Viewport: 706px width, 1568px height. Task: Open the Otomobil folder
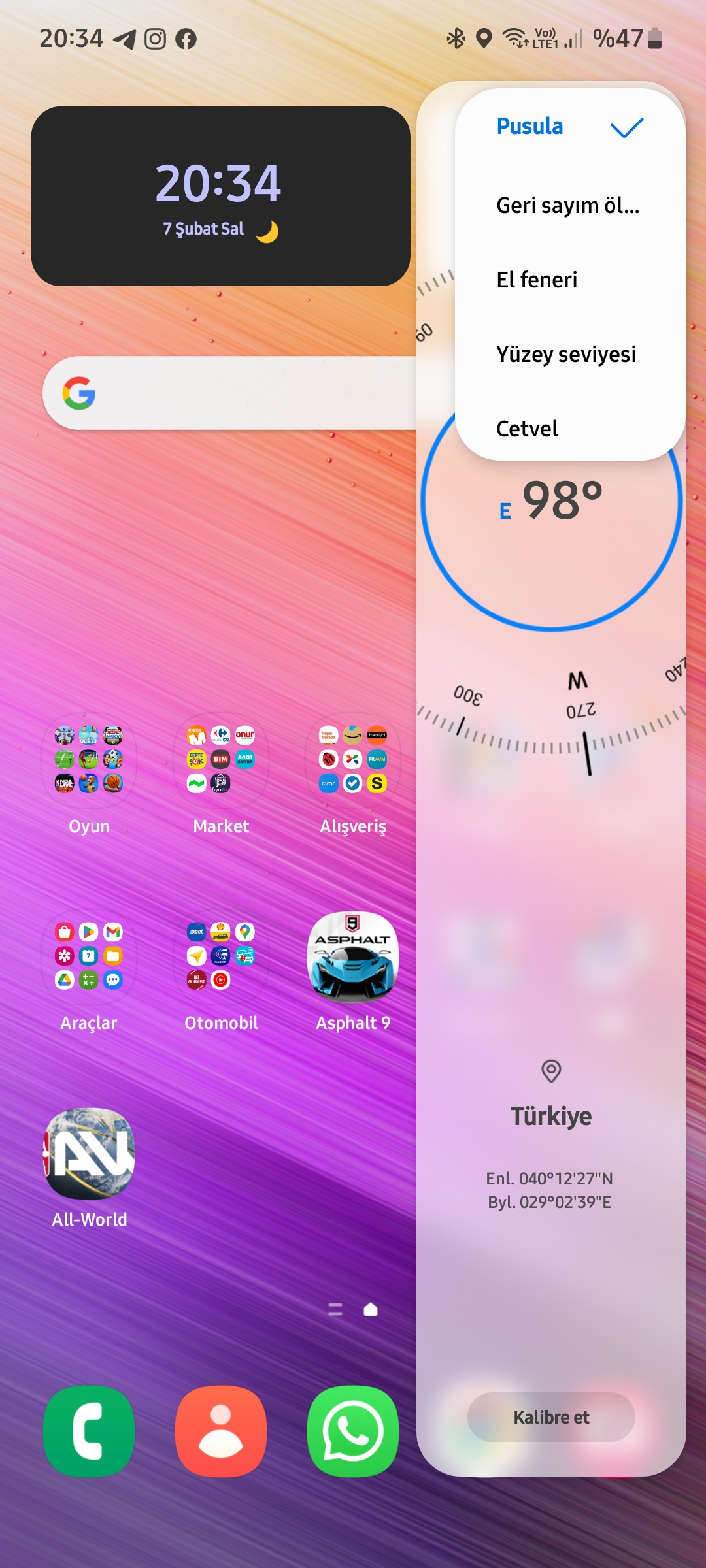coord(221,957)
